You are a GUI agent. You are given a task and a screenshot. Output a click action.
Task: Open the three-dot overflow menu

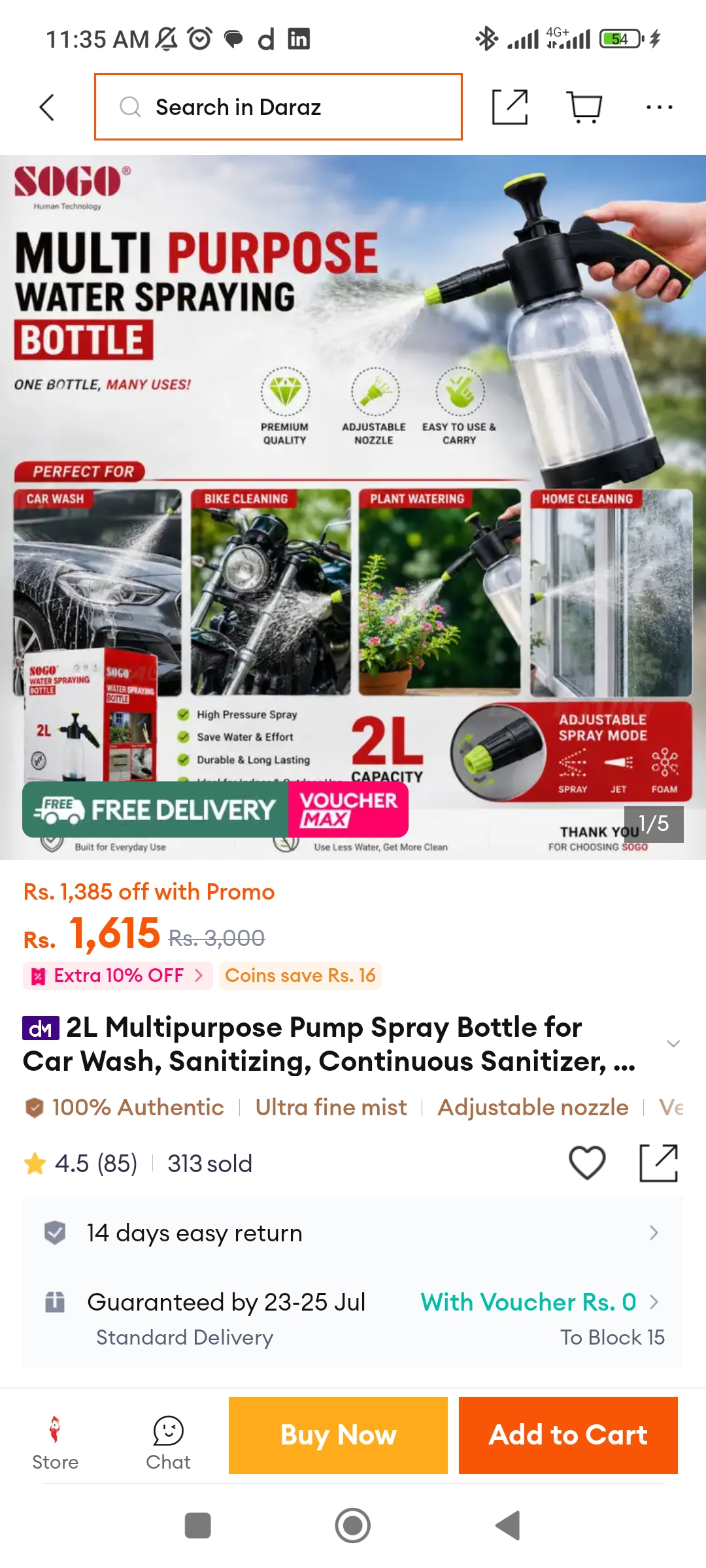click(x=659, y=107)
